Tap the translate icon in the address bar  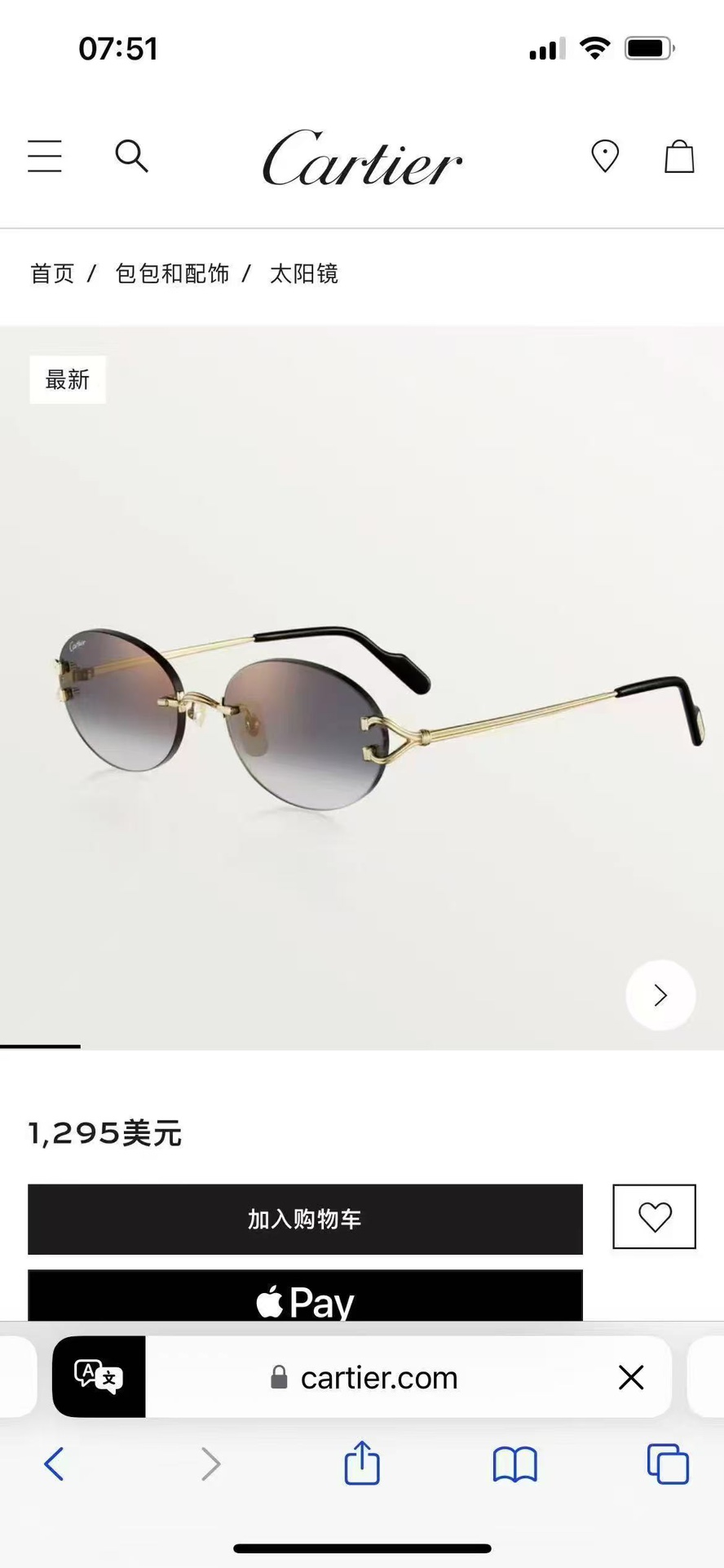pos(98,1377)
